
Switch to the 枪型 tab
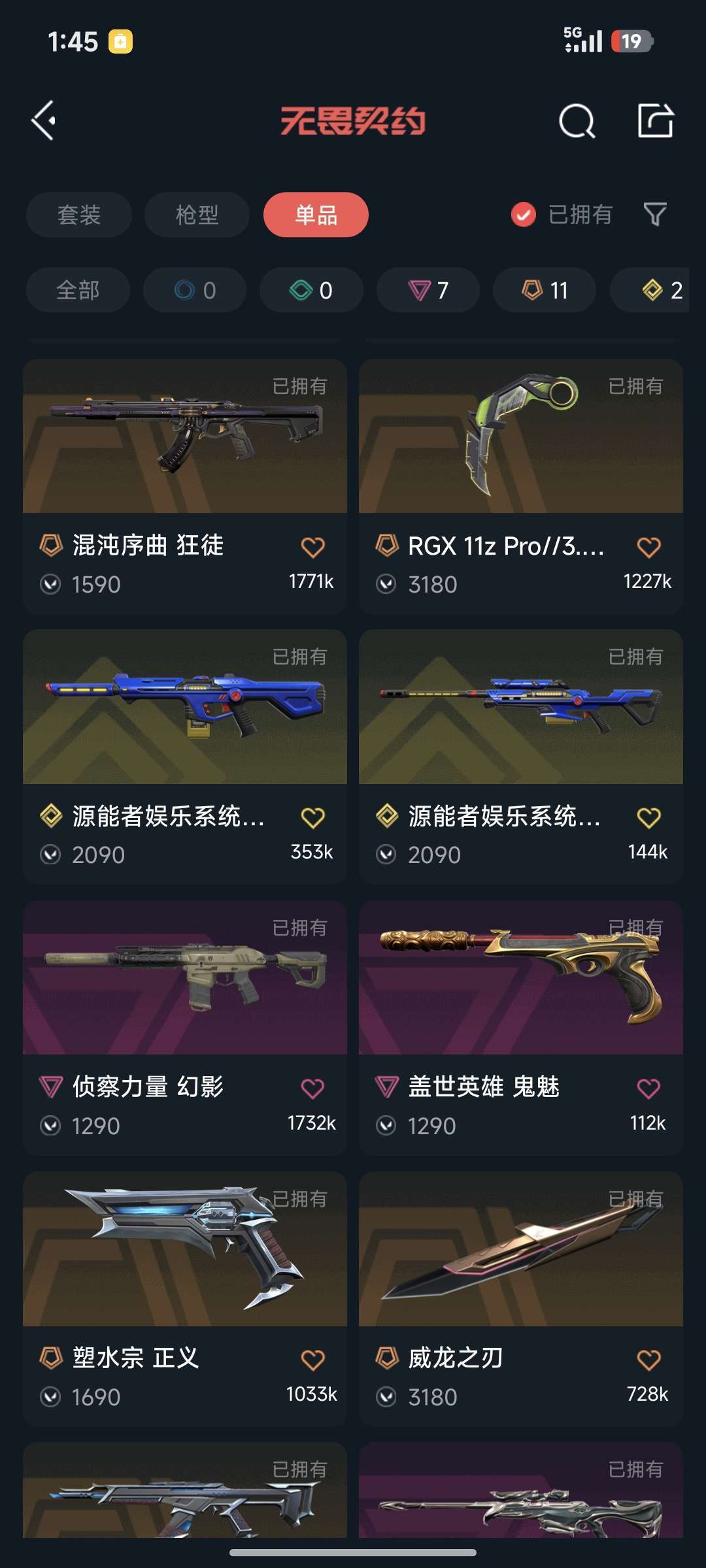[x=197, y=215]
